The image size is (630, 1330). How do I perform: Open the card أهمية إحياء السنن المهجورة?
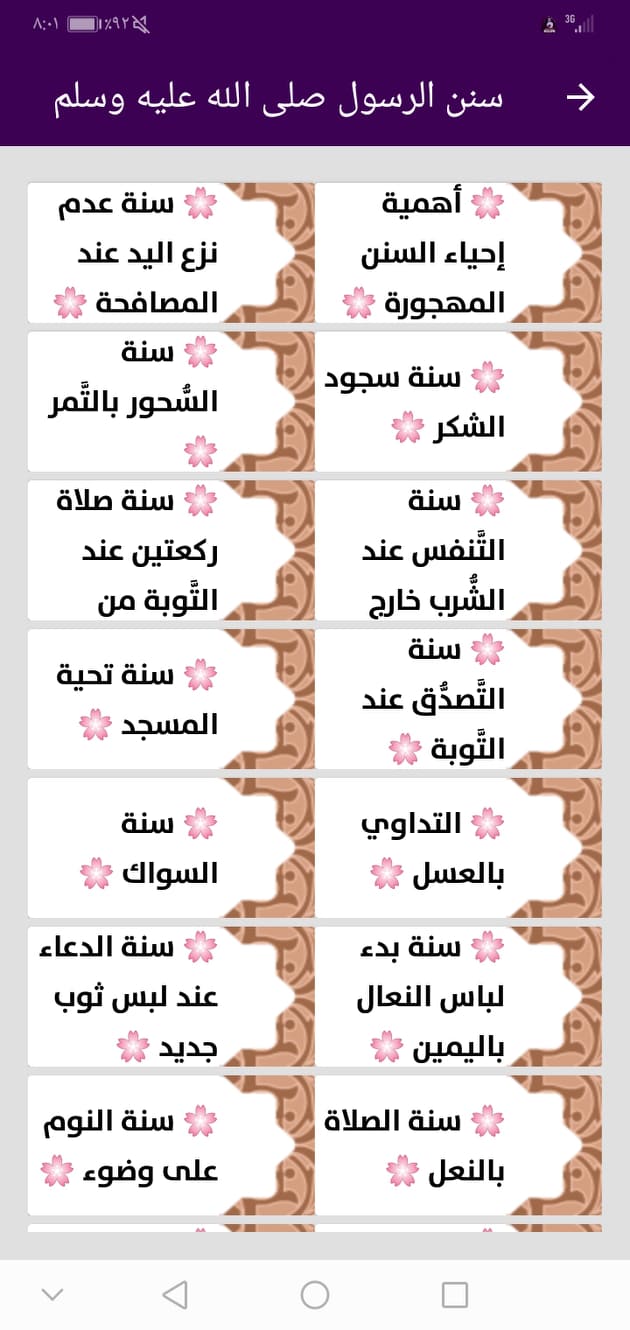(x=459, y=253)
